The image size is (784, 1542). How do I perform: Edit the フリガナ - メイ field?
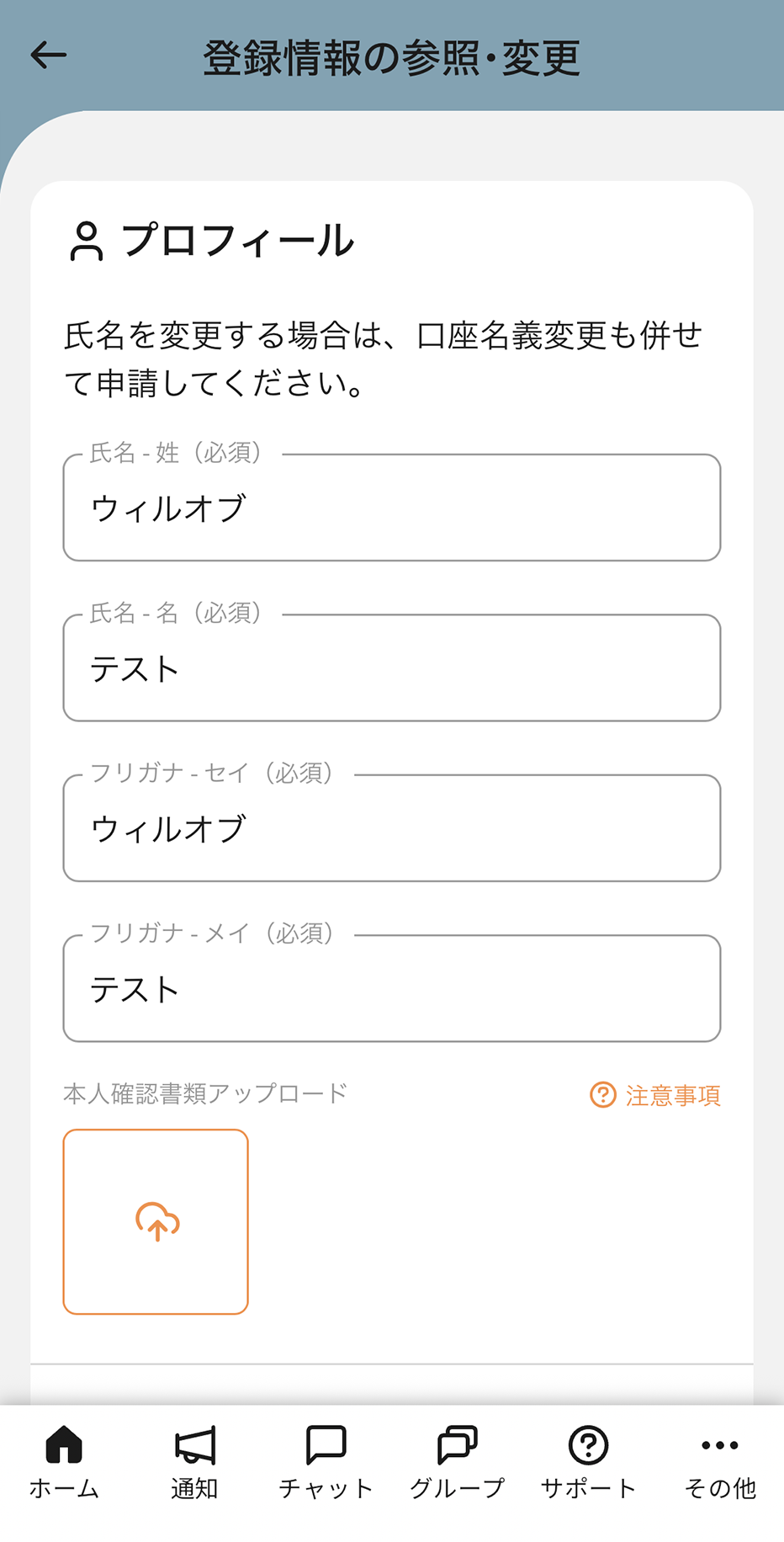tap(391, 989)
